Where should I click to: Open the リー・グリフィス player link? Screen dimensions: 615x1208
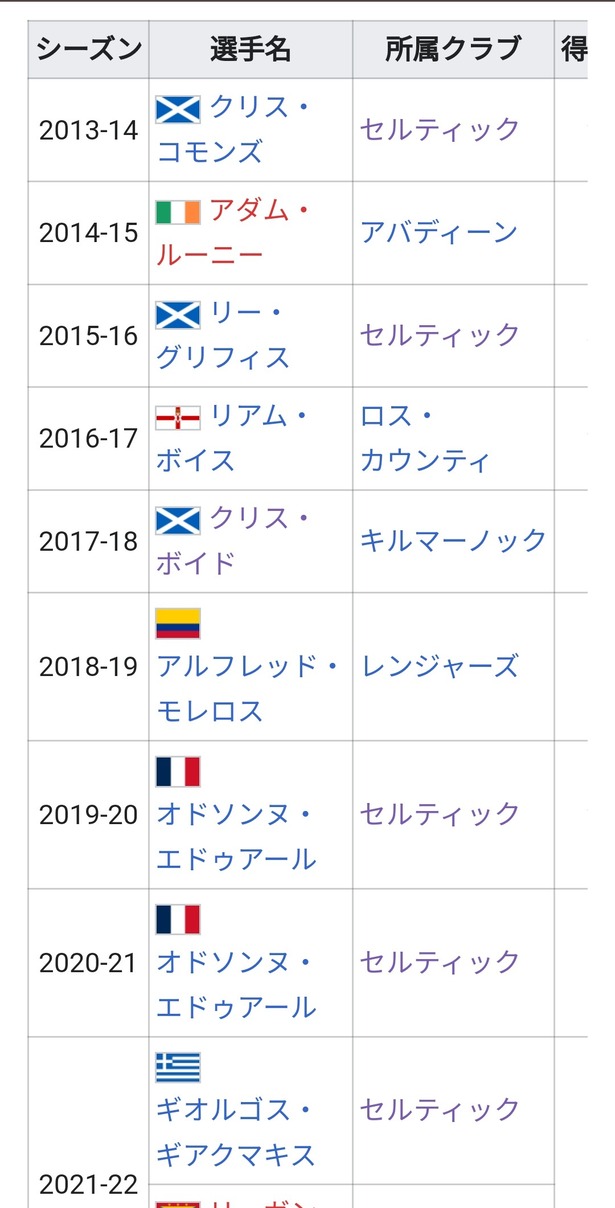[223, 336]
